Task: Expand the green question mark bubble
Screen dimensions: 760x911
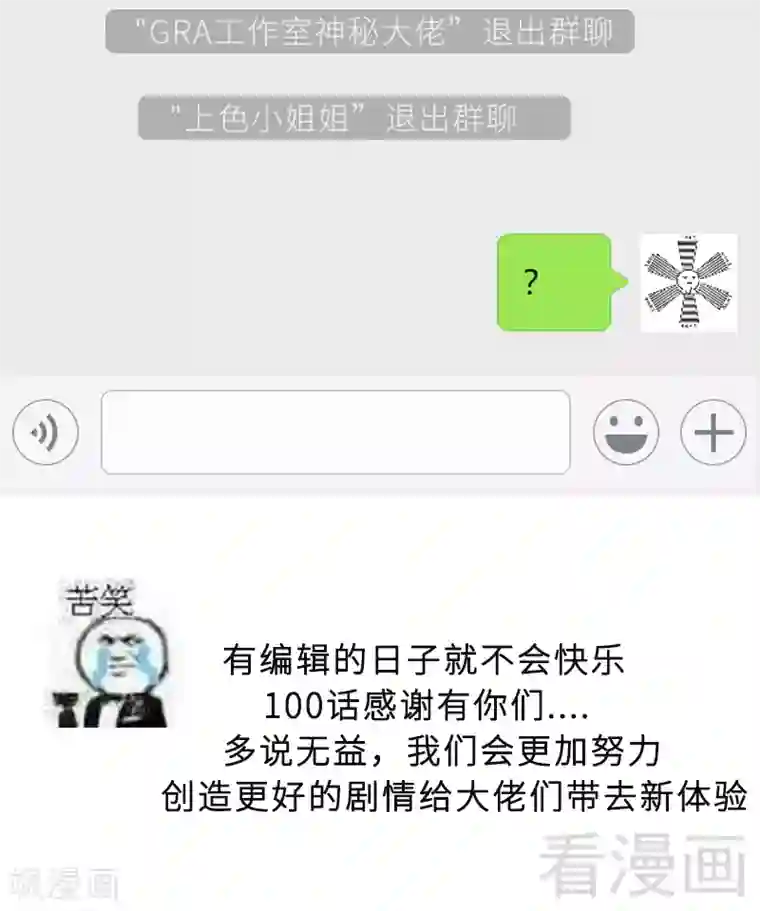Action: tap(552, 283)
